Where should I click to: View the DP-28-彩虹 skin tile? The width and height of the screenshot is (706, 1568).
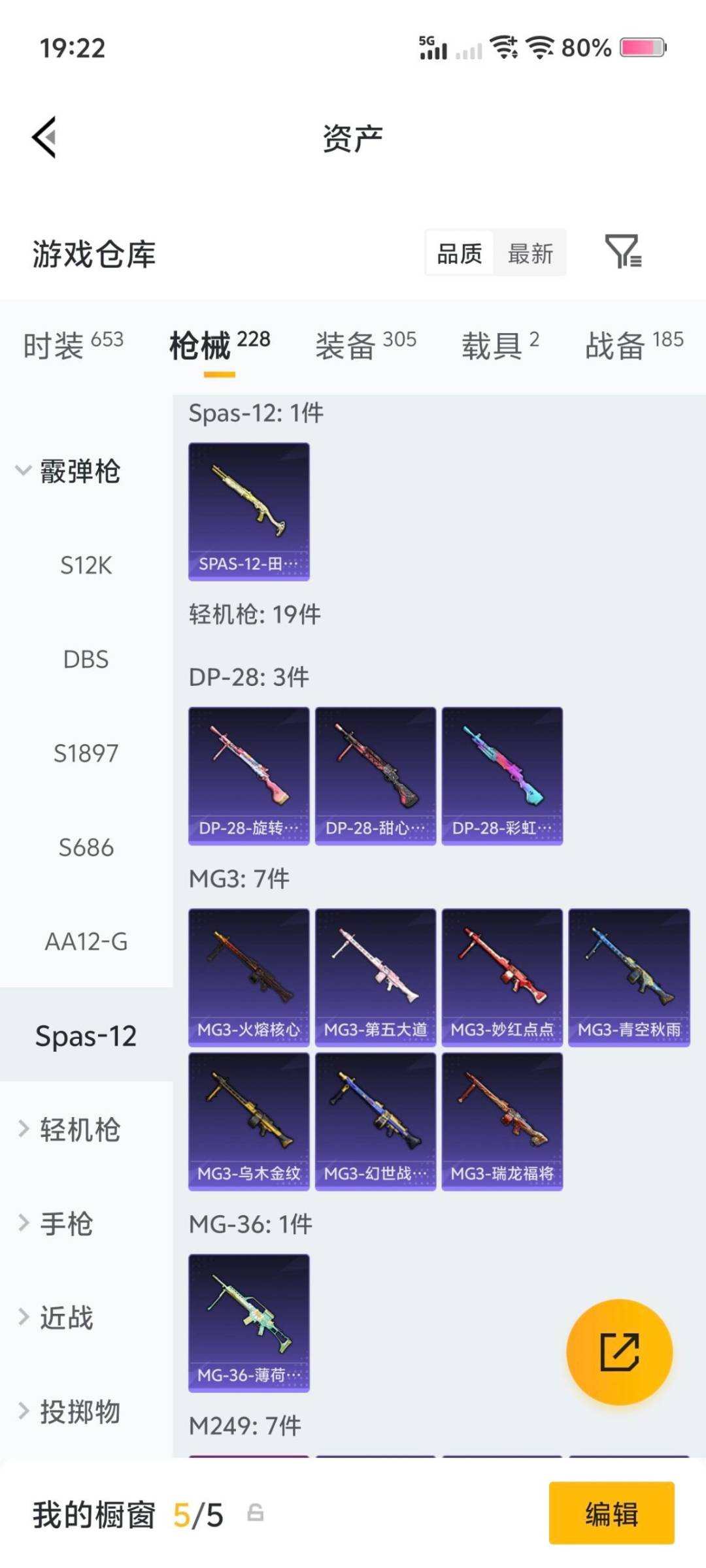click(502, 776)
